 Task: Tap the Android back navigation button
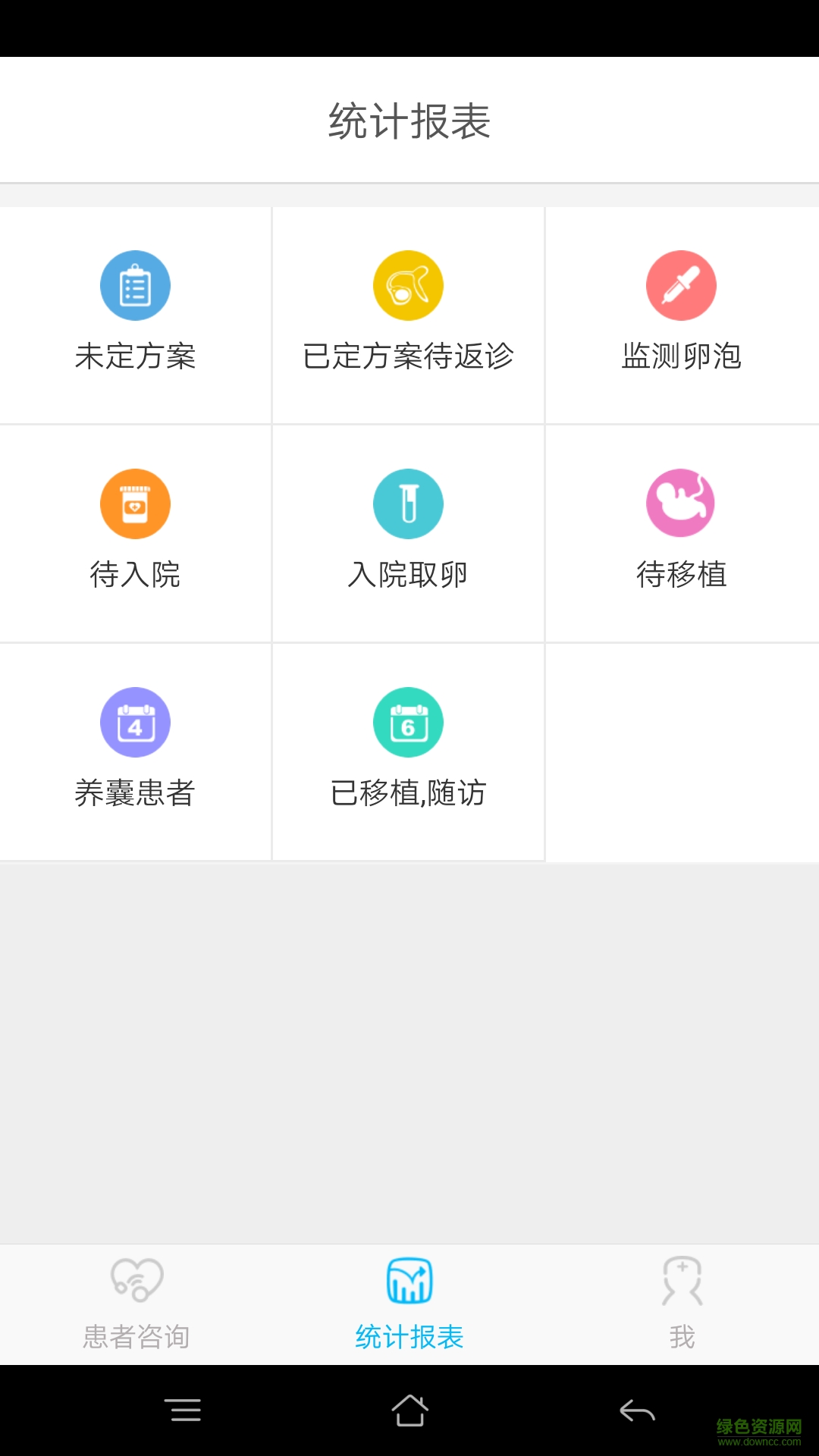[635, 1410]
